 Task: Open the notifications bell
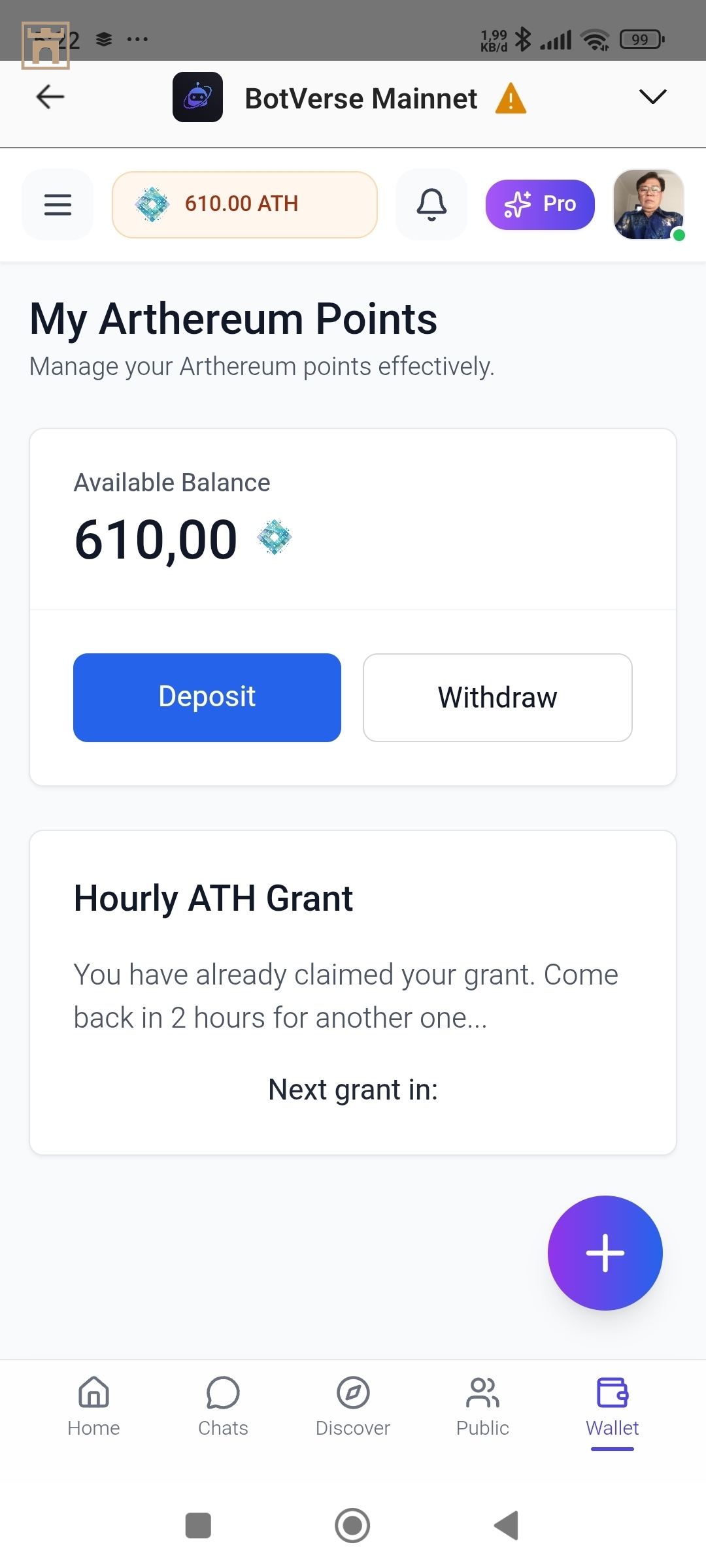coord(431,204)
